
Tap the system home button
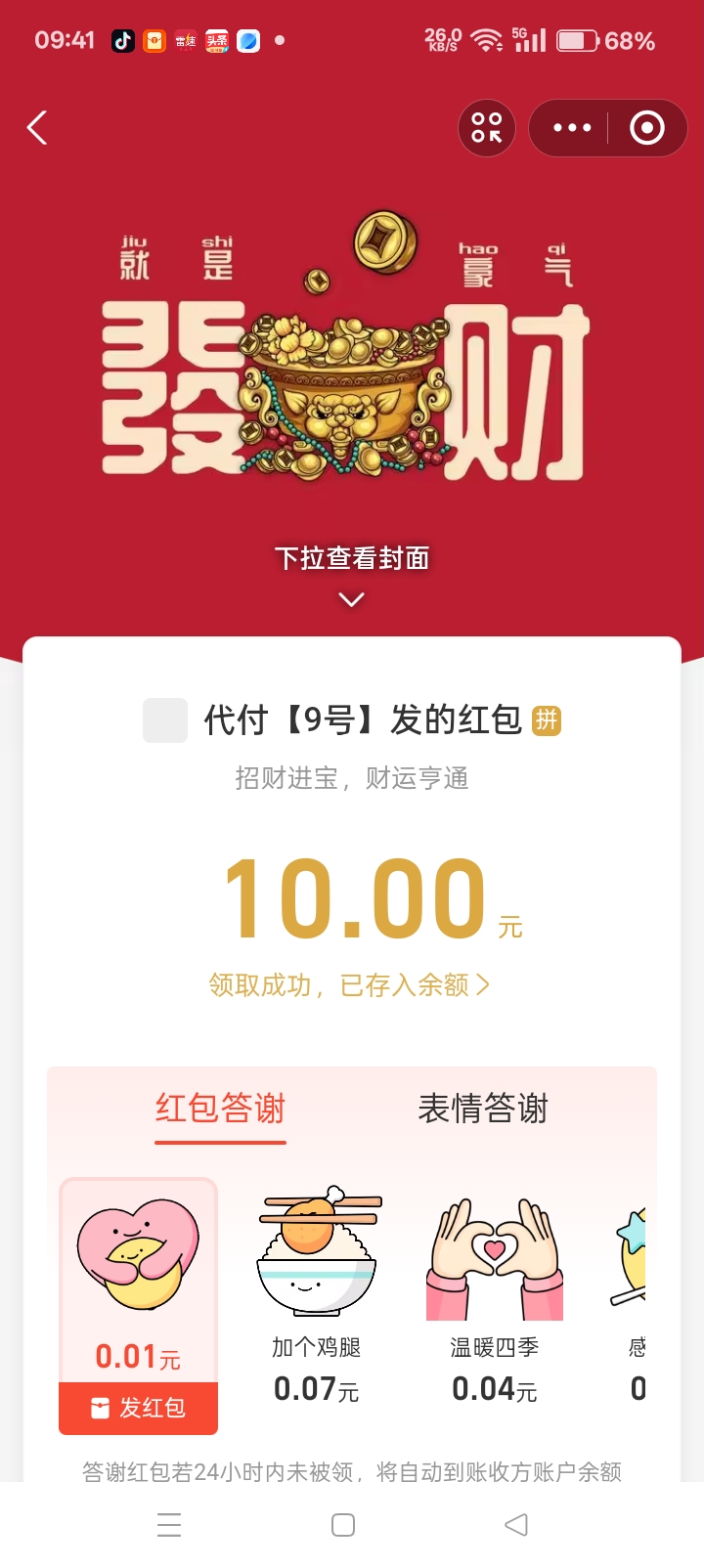point(343,1525)
